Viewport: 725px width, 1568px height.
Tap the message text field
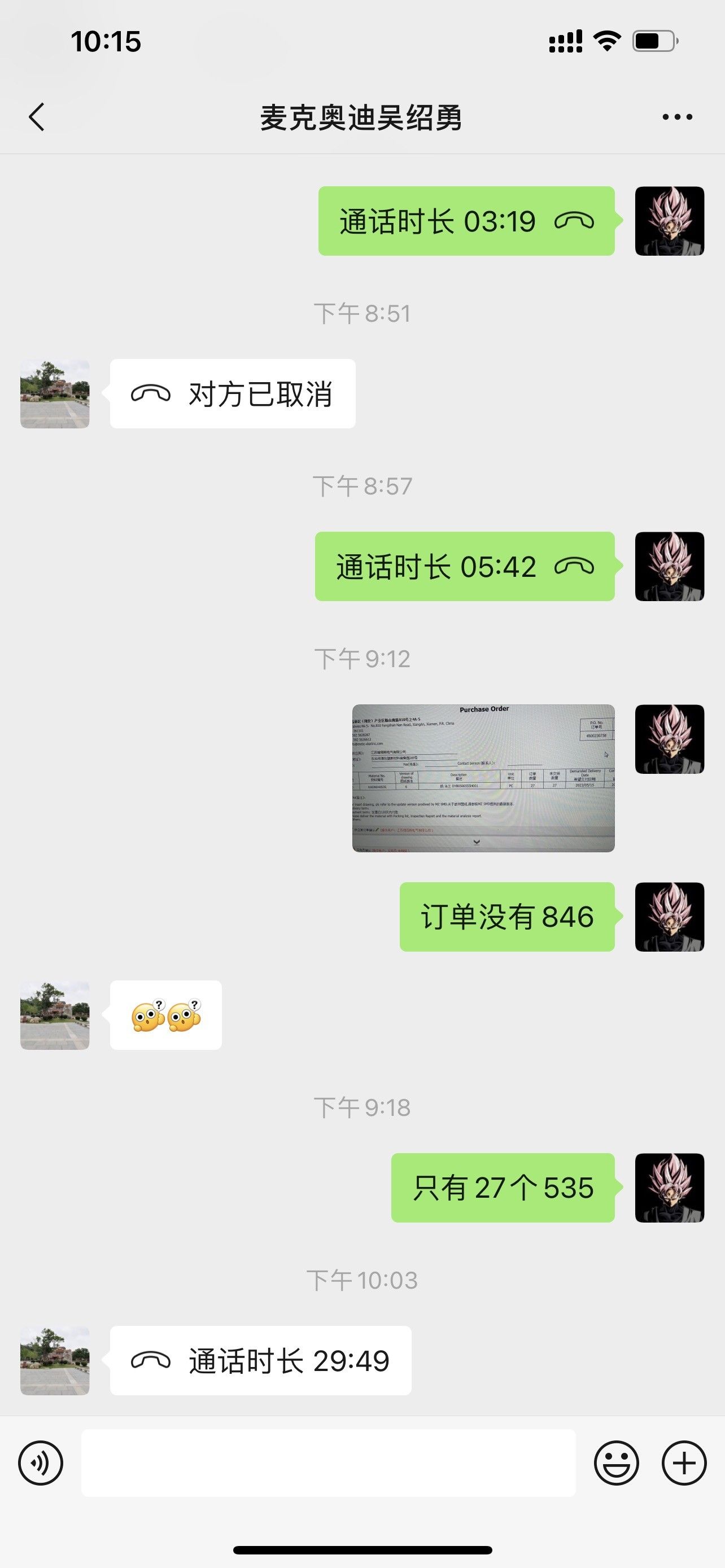[x=328, y=1462]
